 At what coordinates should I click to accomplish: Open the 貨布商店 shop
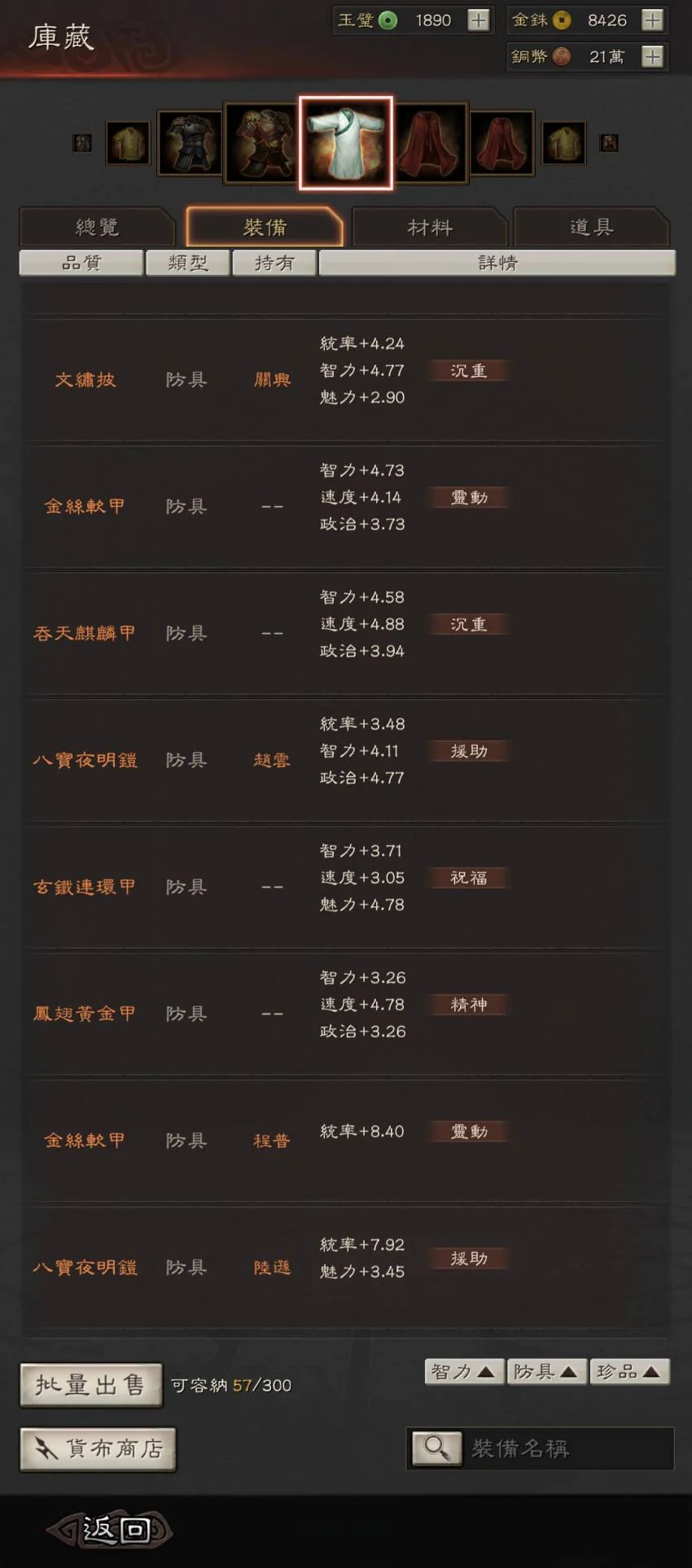[98, 1449]
